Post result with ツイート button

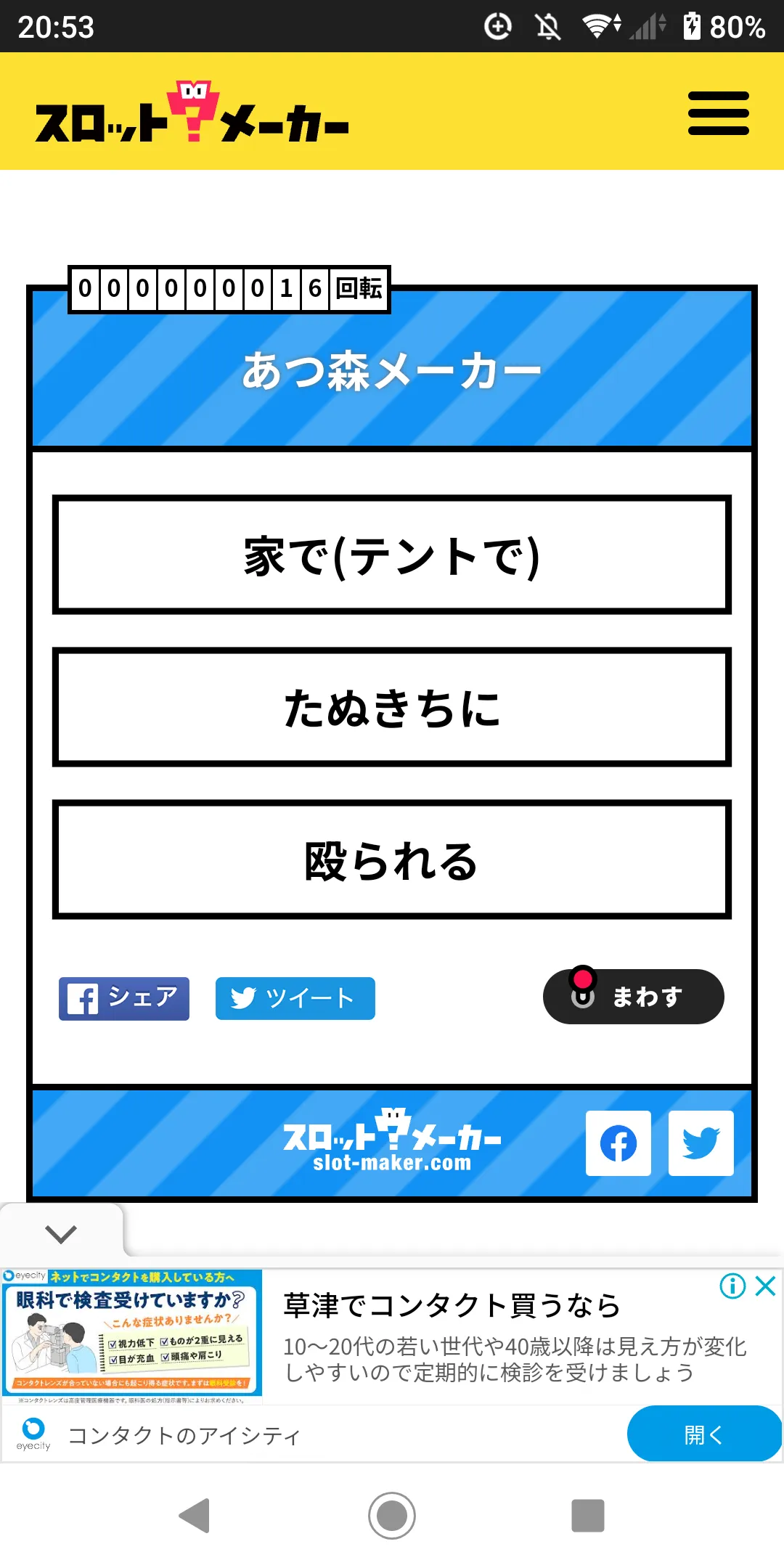click(295, 998)
